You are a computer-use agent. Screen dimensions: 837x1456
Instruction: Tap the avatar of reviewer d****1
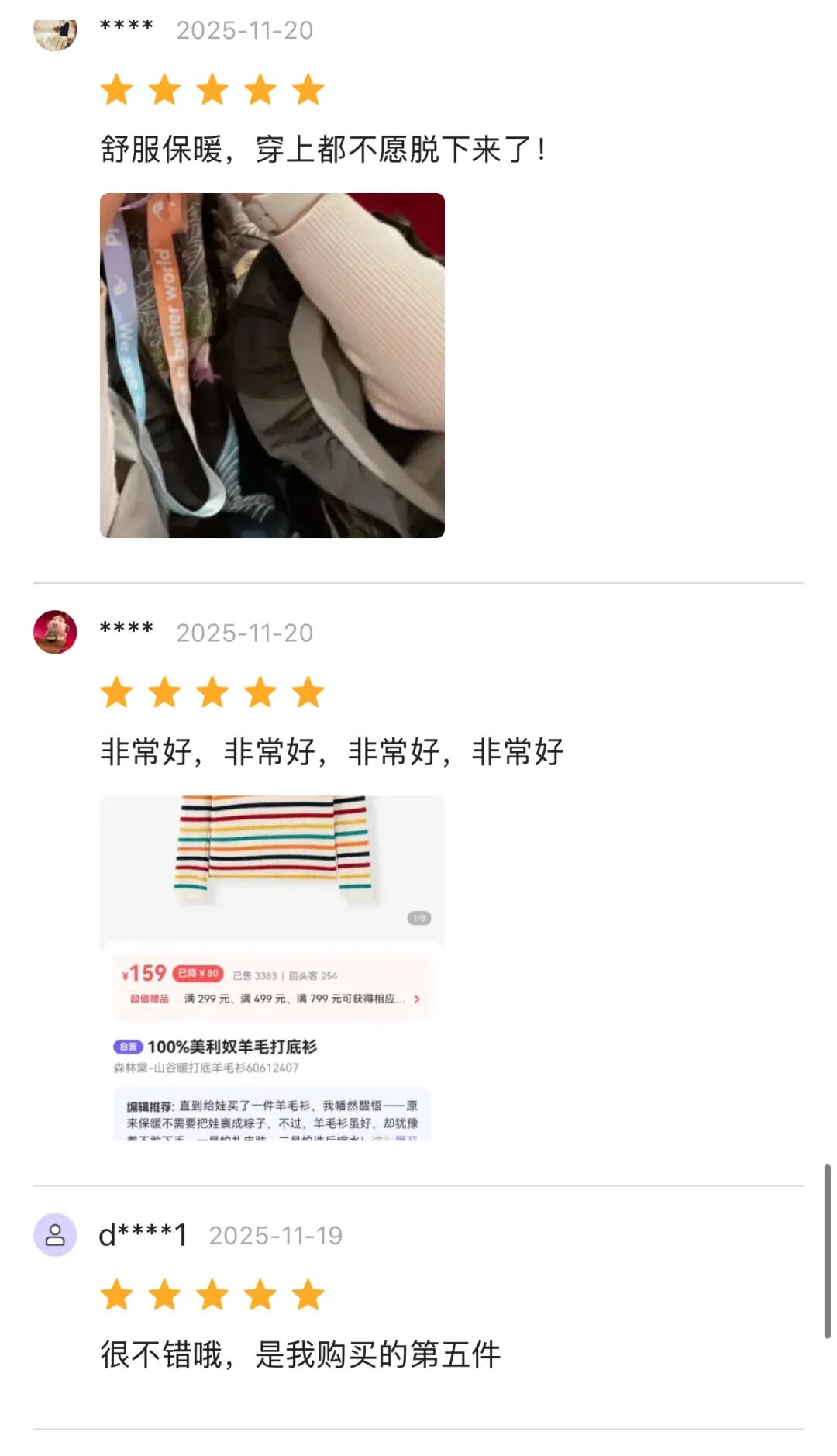tap(55, 1234)
